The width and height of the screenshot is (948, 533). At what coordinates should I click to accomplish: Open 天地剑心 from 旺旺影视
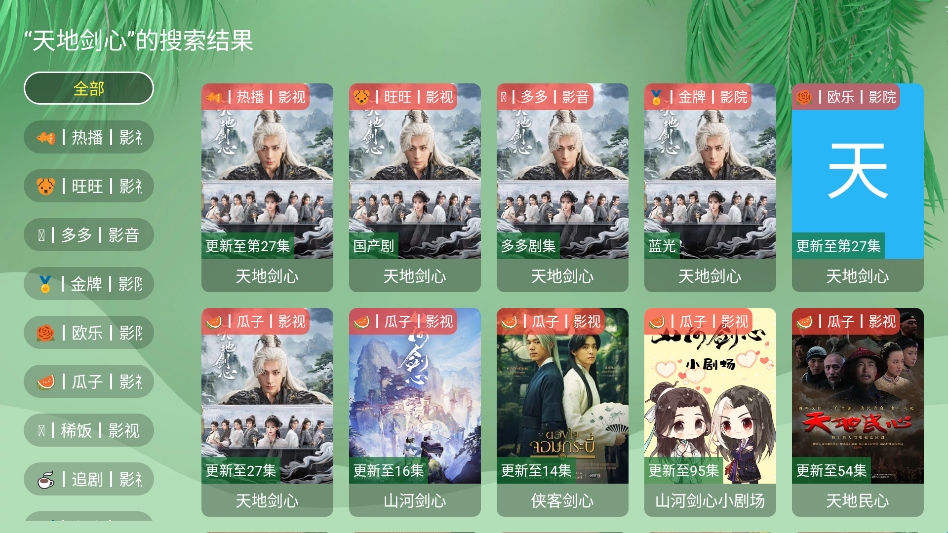pyautogui.click(x=415, y=187)
